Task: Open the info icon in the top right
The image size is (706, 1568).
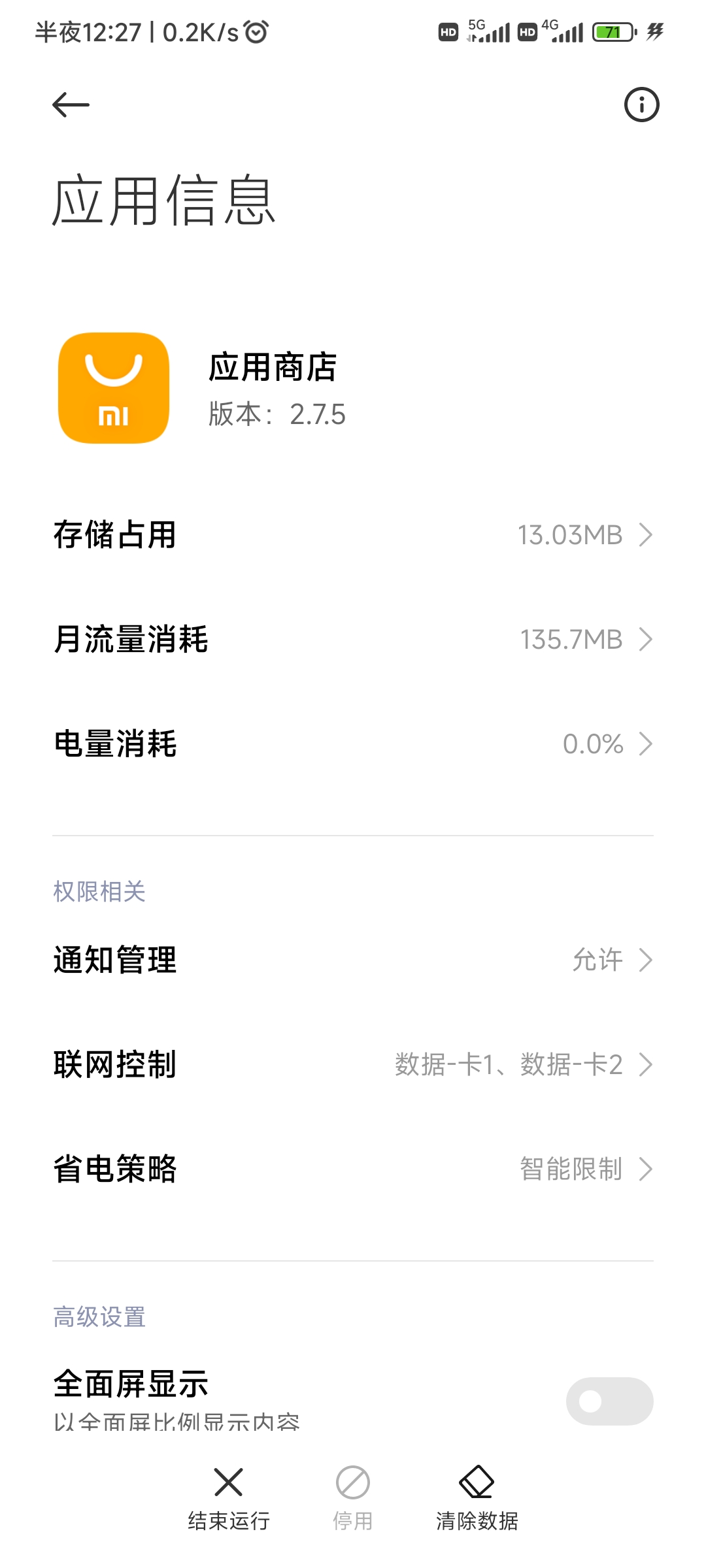Action: pos(641,105)
